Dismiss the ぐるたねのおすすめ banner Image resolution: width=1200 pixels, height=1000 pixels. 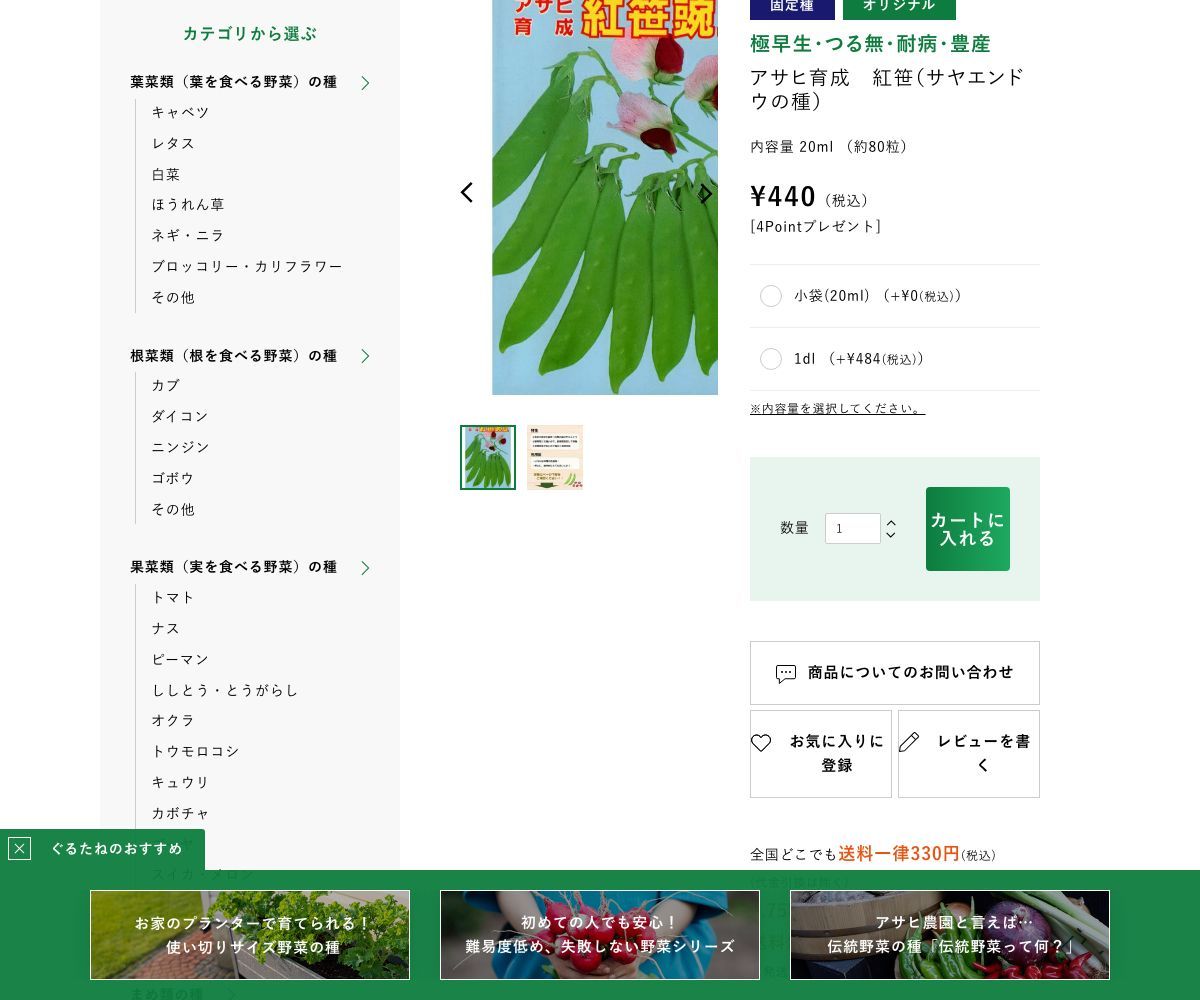pyautogui.click(x=19, y=849)
